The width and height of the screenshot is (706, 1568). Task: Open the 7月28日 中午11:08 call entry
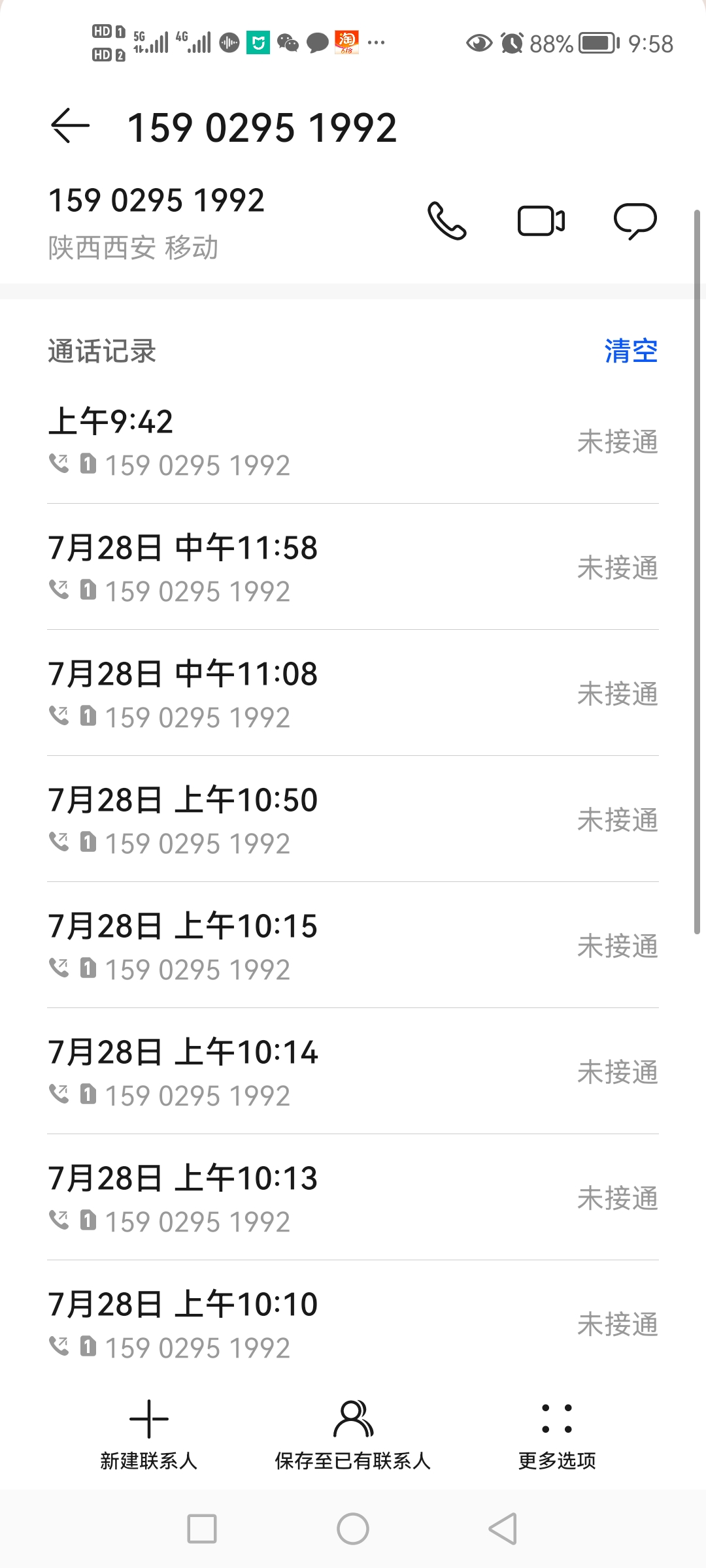coord(353,693)
